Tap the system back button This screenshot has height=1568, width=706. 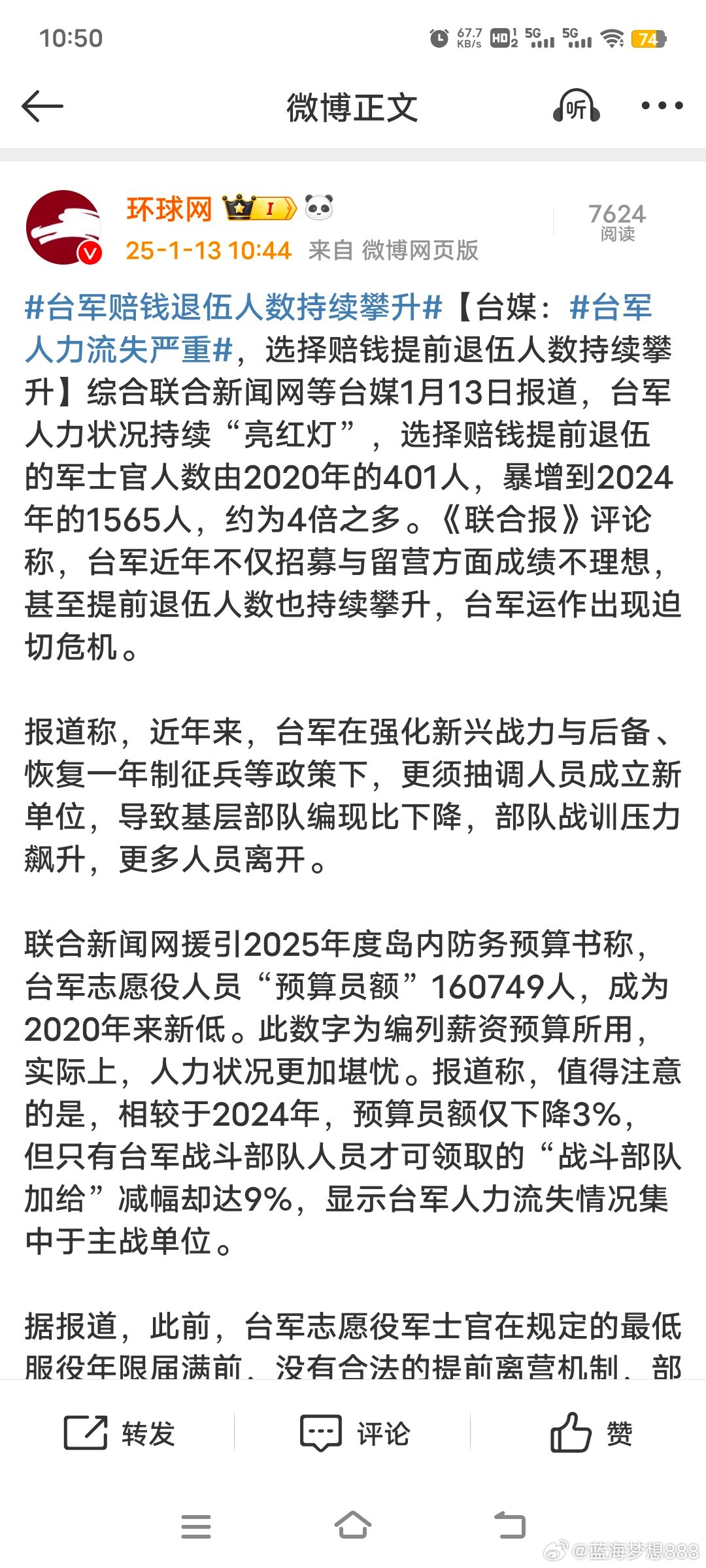click(x=510, y=1526)
